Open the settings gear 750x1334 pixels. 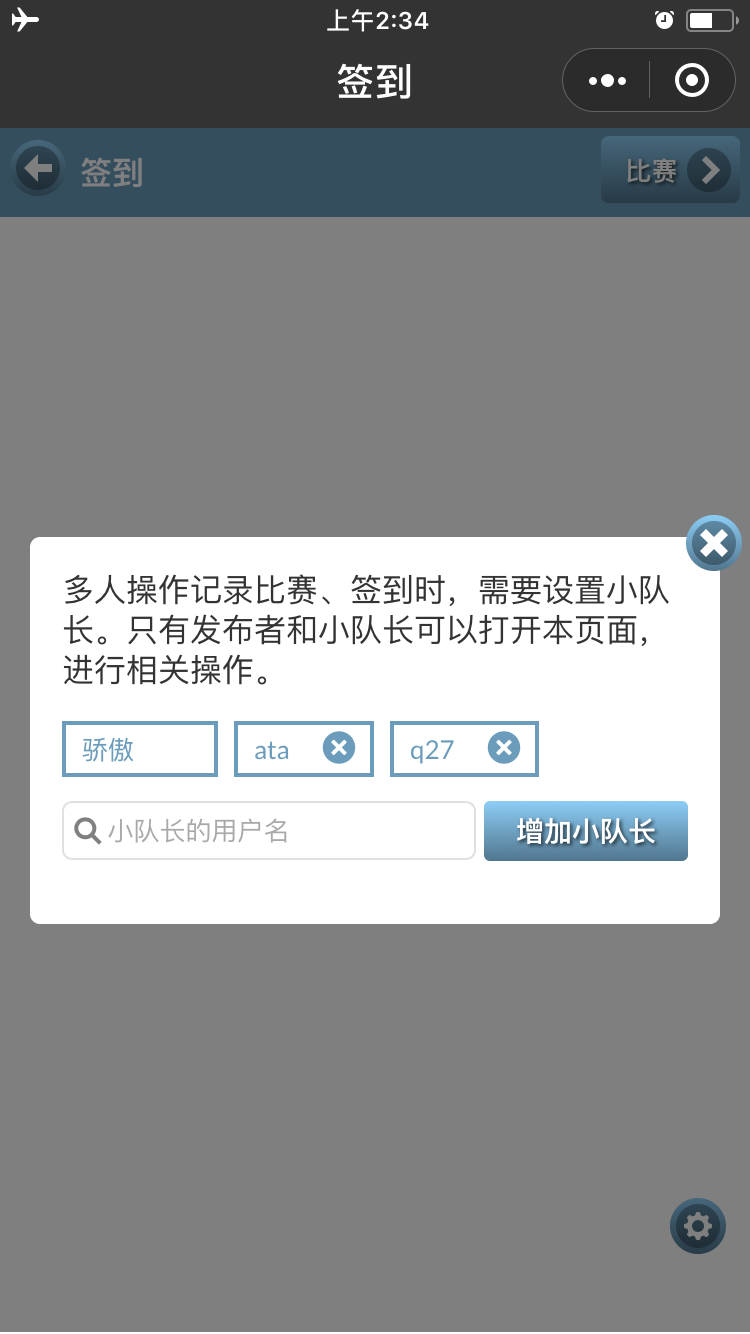(x=697, y=1225)
